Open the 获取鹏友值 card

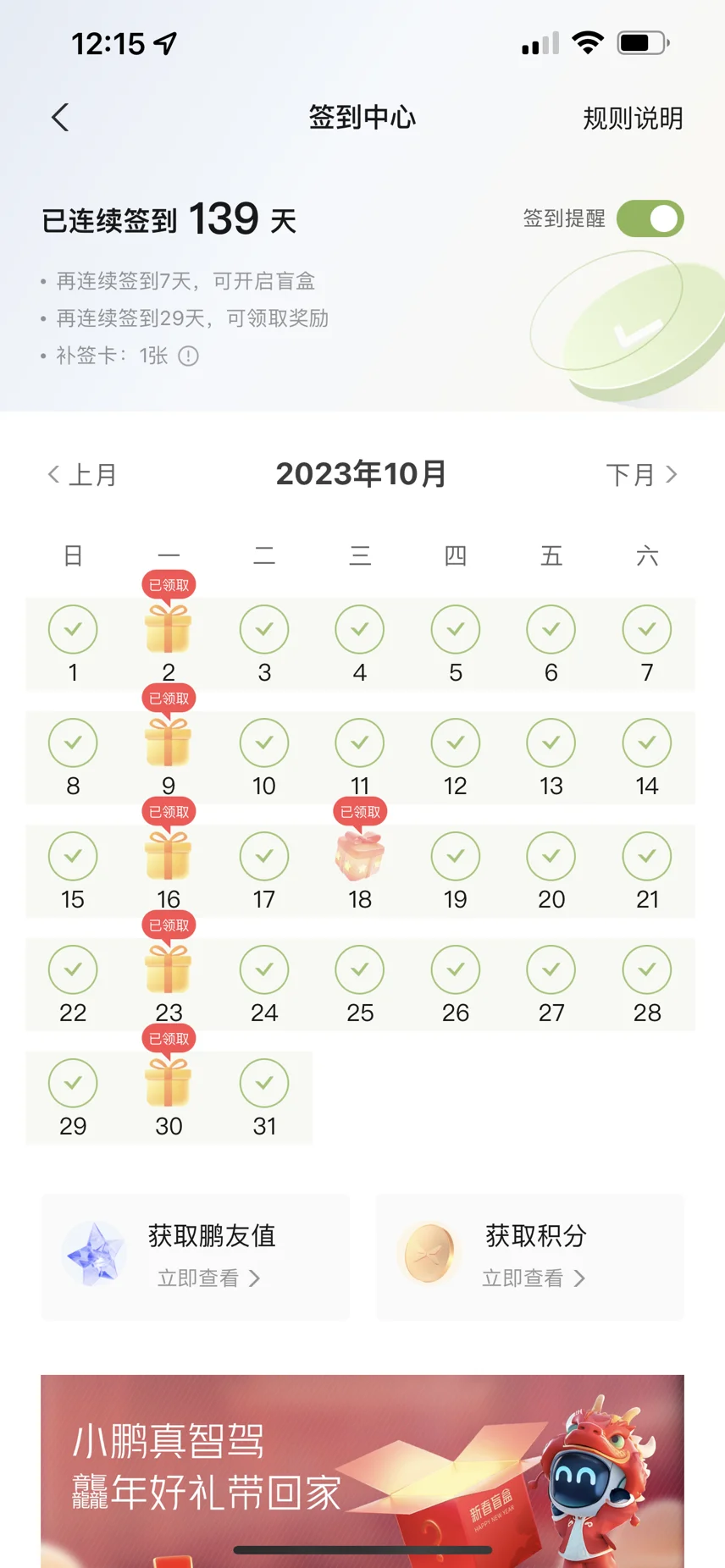click(x=195, y=1256)
